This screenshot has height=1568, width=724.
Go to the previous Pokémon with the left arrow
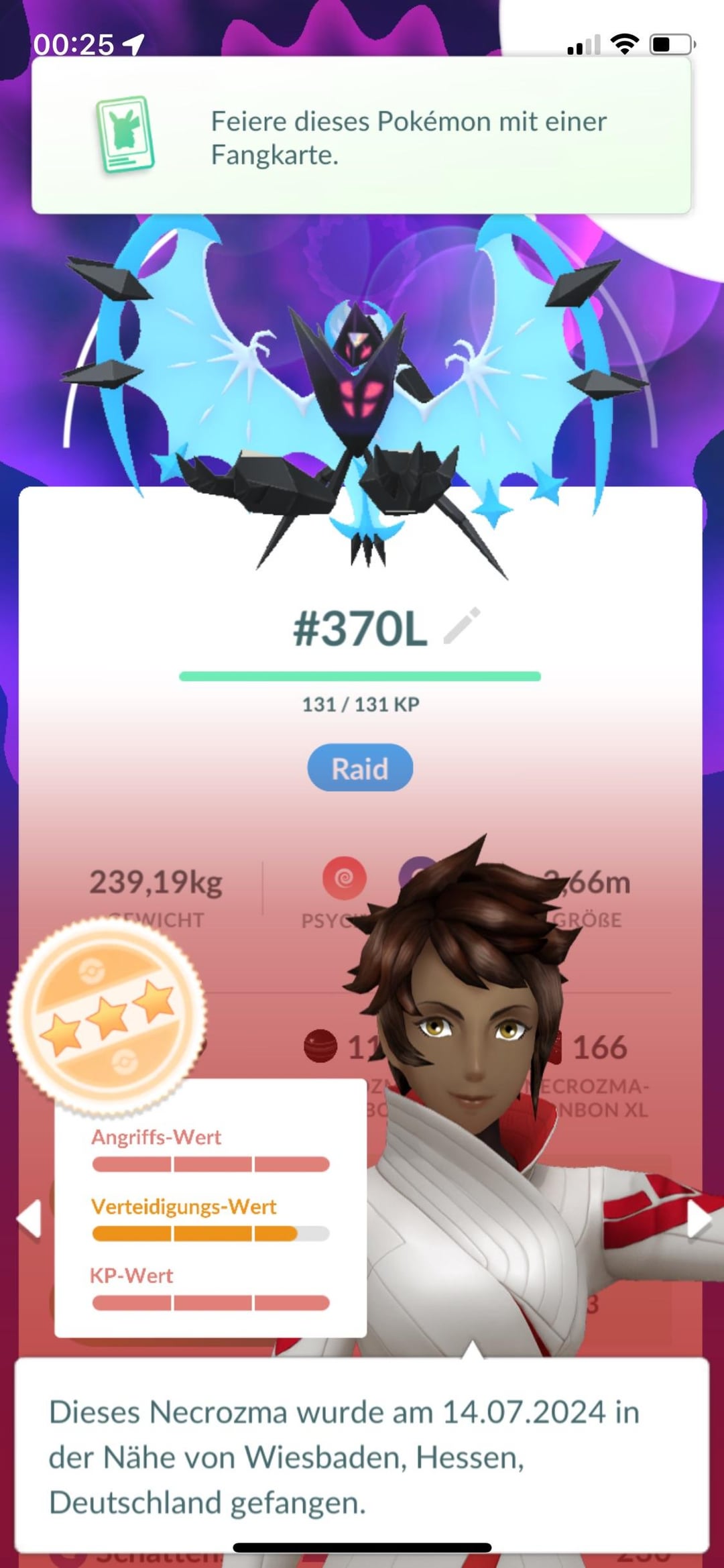29,1219
